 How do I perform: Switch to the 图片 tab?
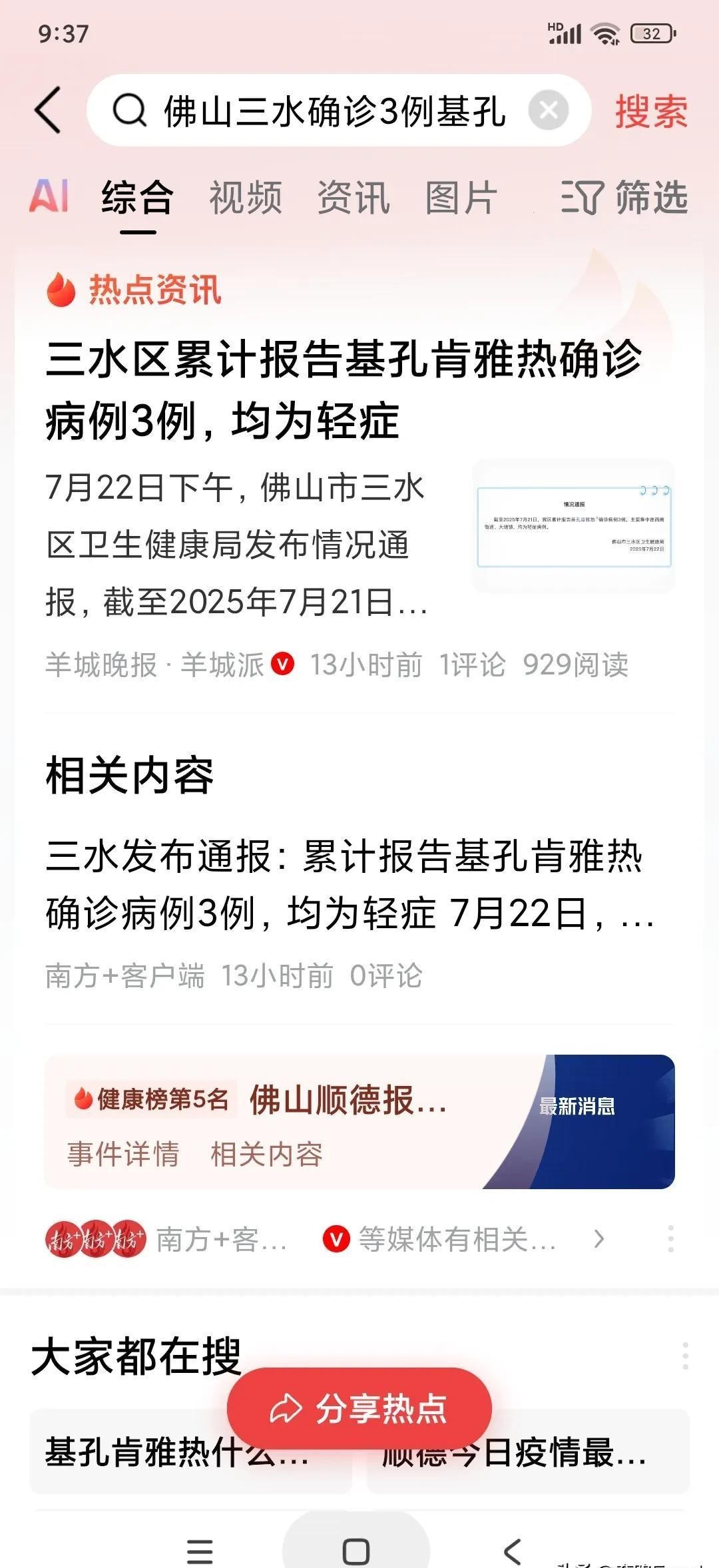click(x=461, y=198)
